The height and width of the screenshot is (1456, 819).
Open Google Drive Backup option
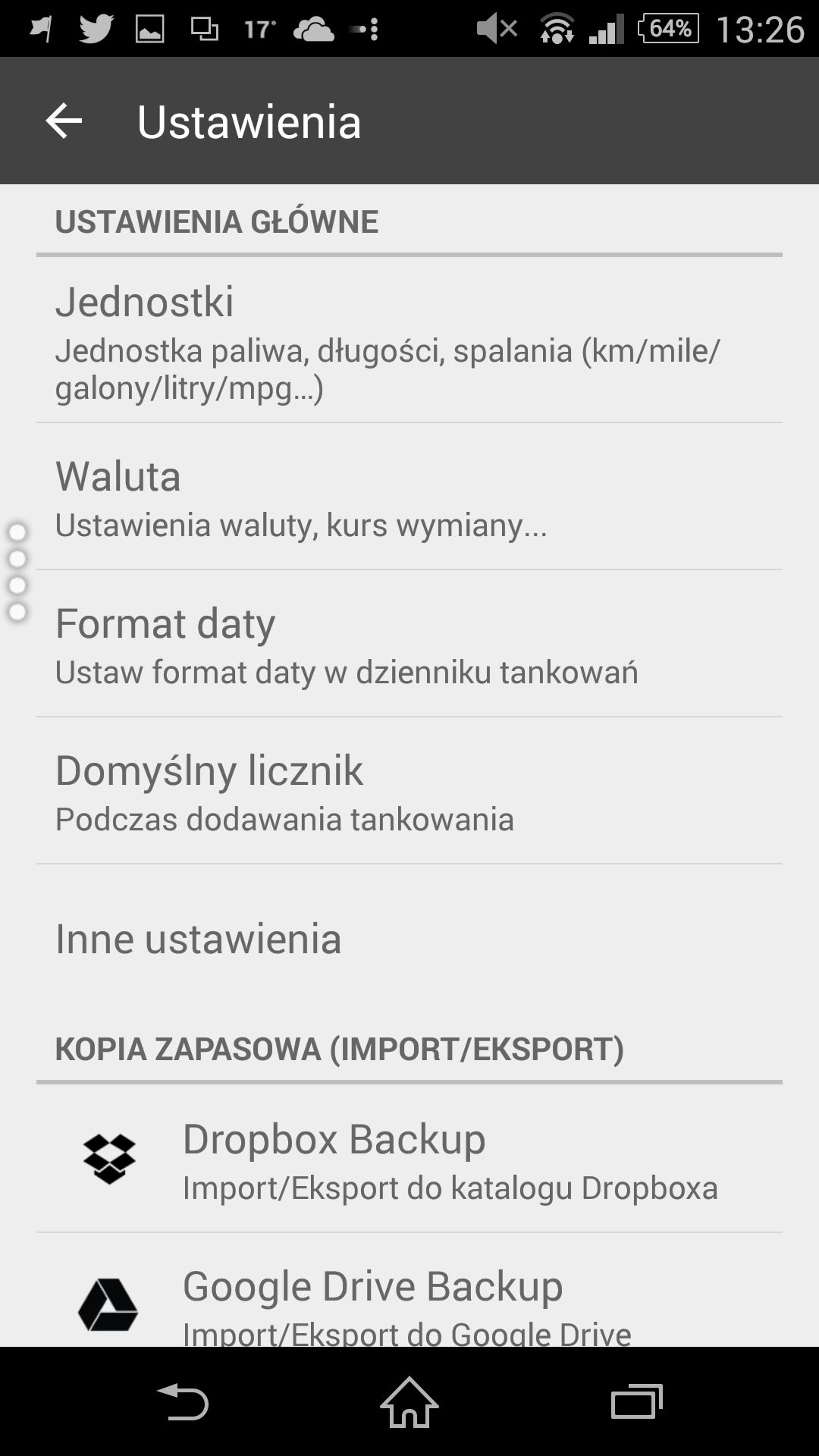[409, 1291]
